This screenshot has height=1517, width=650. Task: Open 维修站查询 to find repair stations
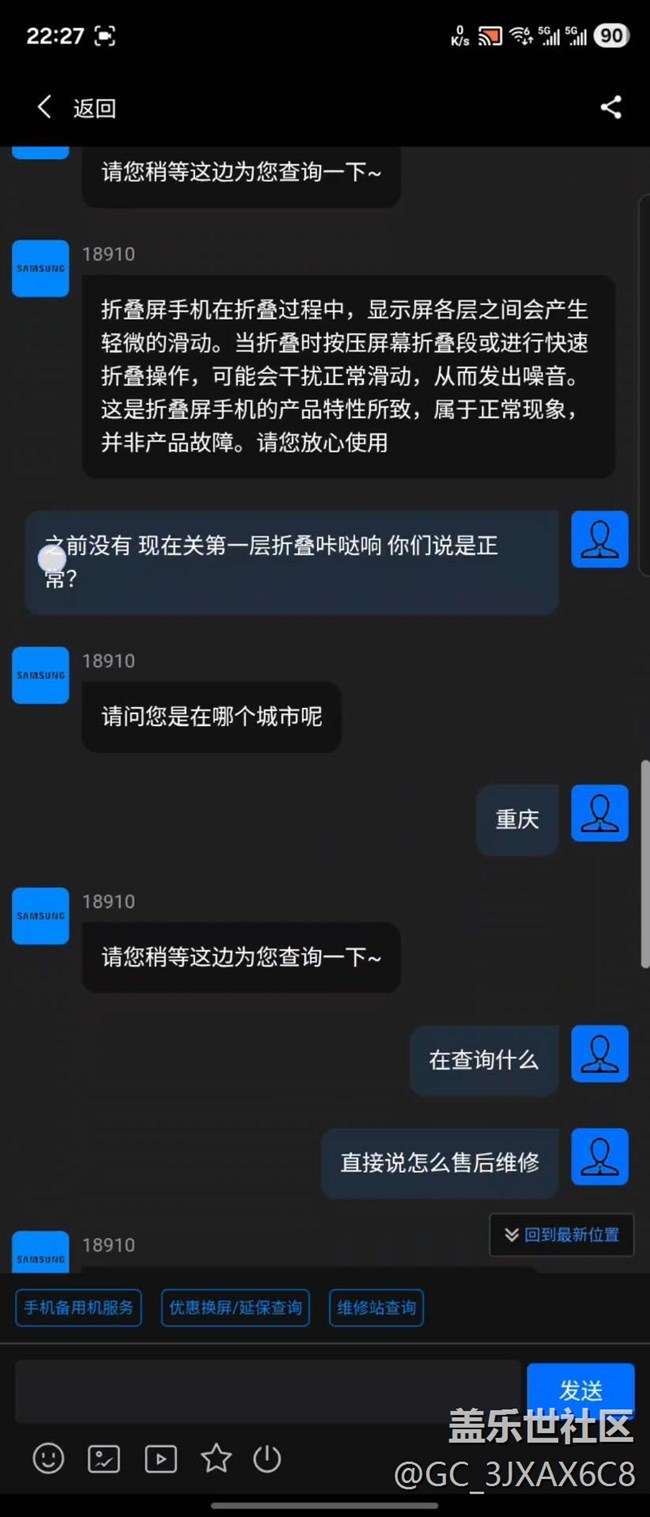pos(376,1308)
